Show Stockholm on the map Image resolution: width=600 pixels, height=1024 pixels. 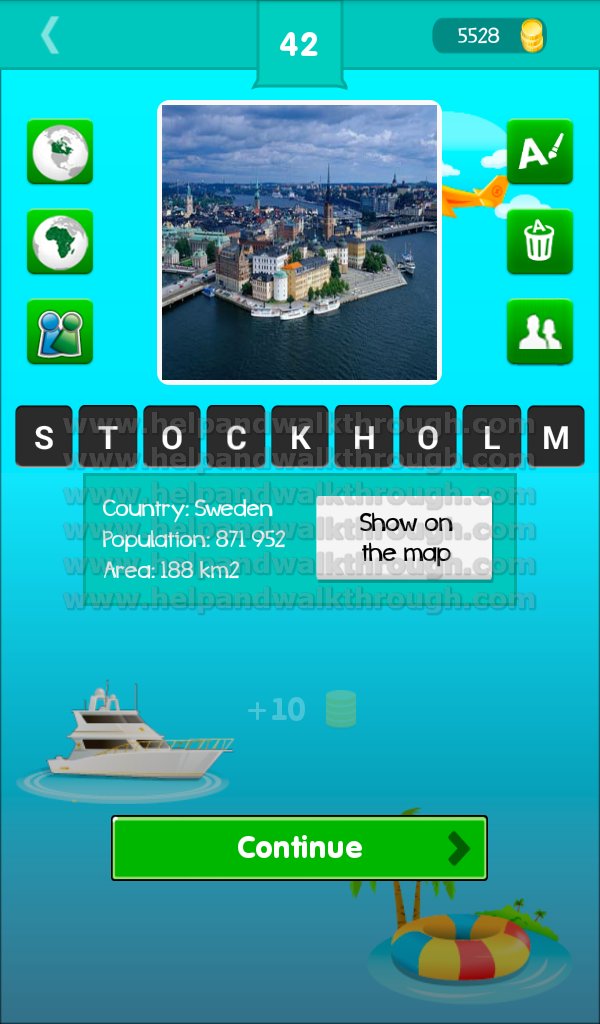coord(404,538)
